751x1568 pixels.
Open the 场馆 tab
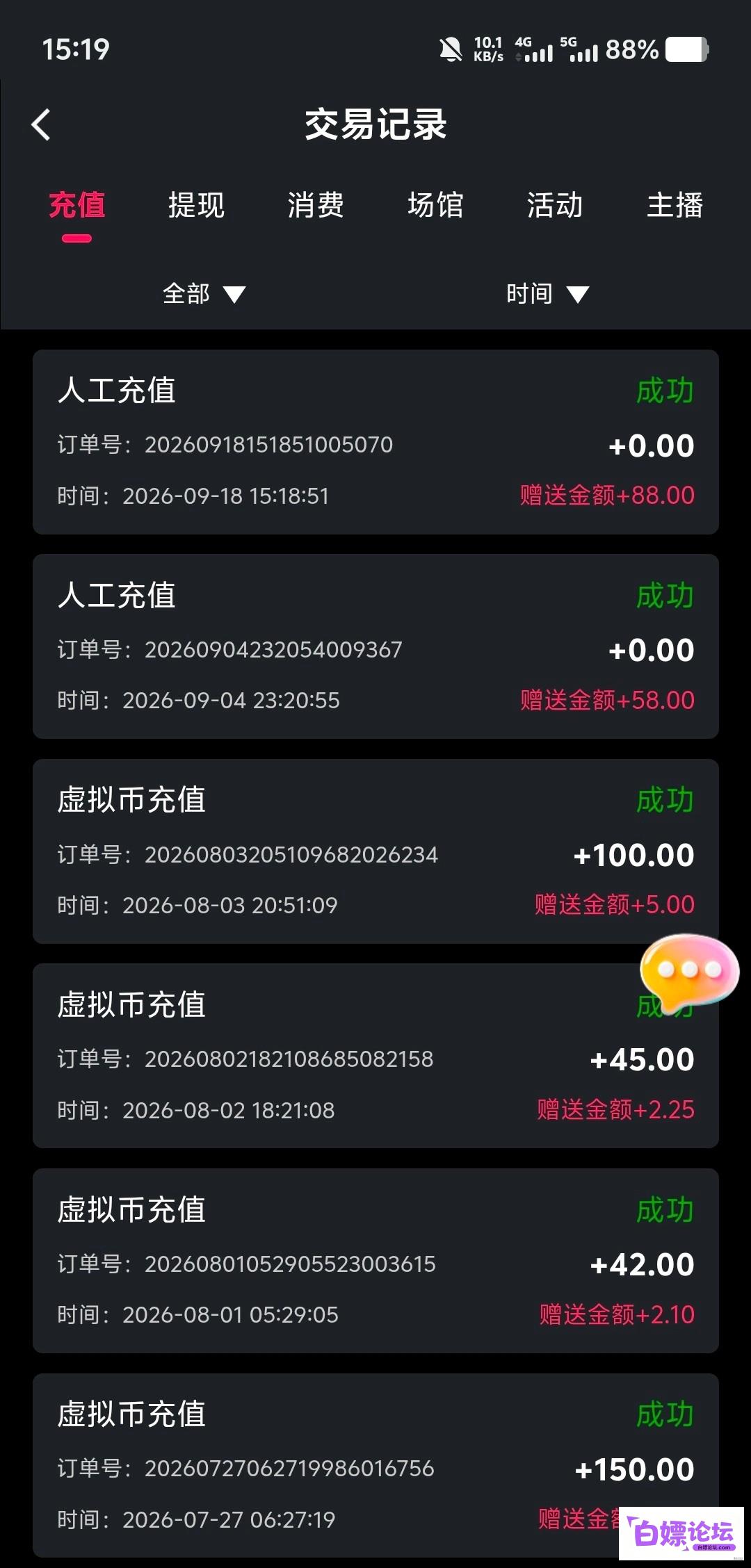tap(435, 205)
